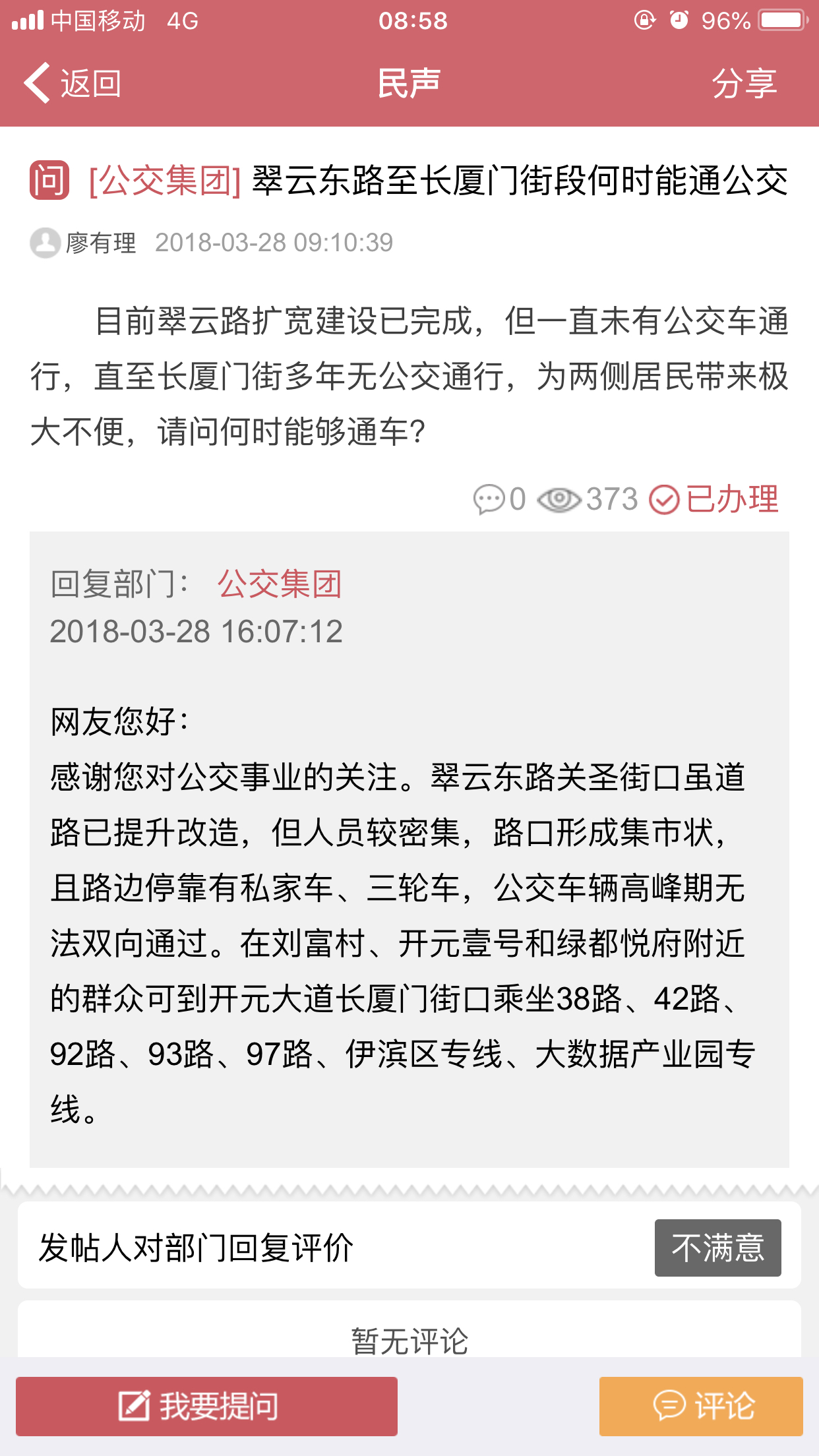This screenshot has height=1456, width=819.
Task: Tap the 不满意 rating button
Action: tap(717, 1248)
